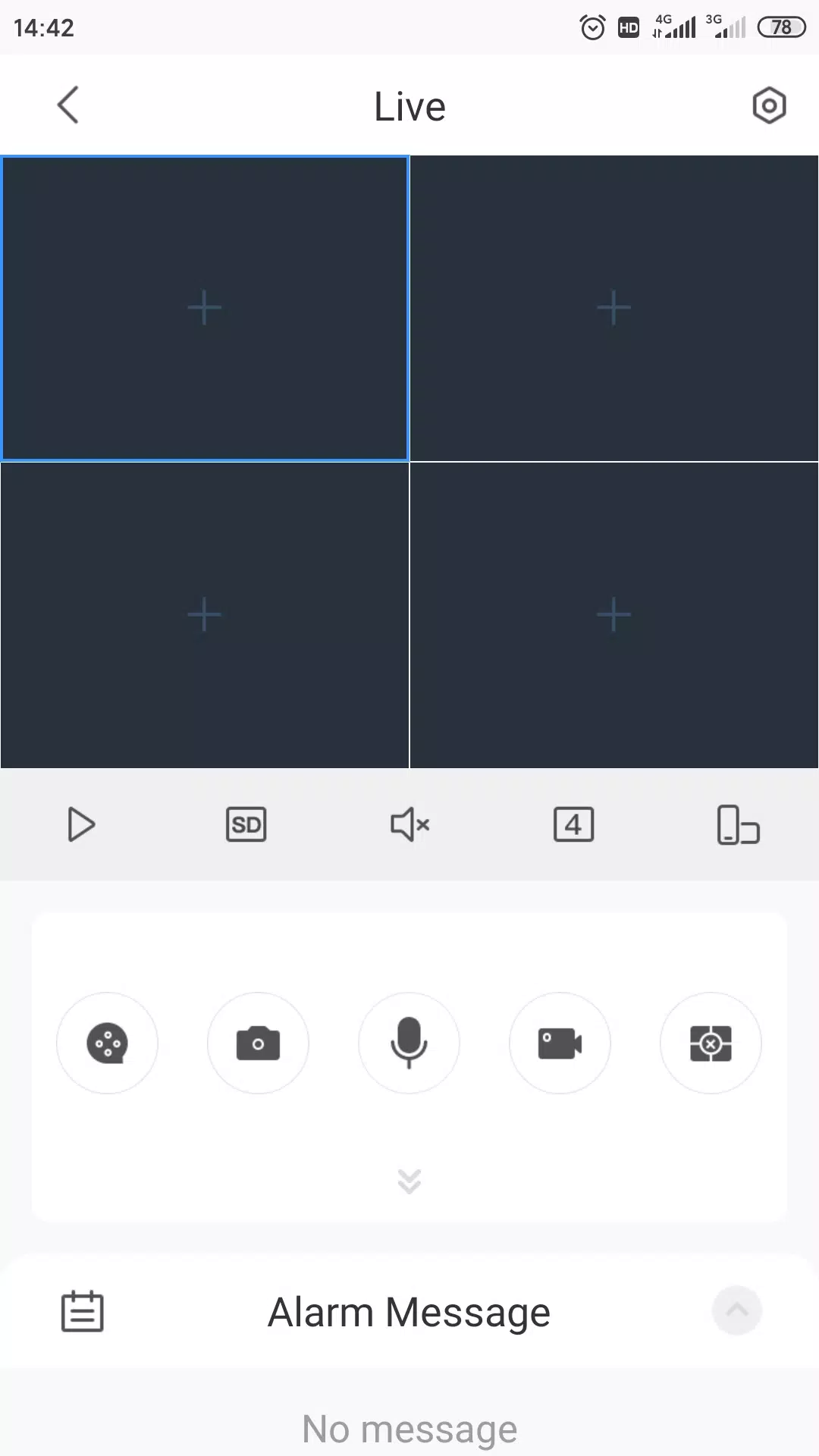
Task: Open the PTZ control icon
Action: (711, 1043)
